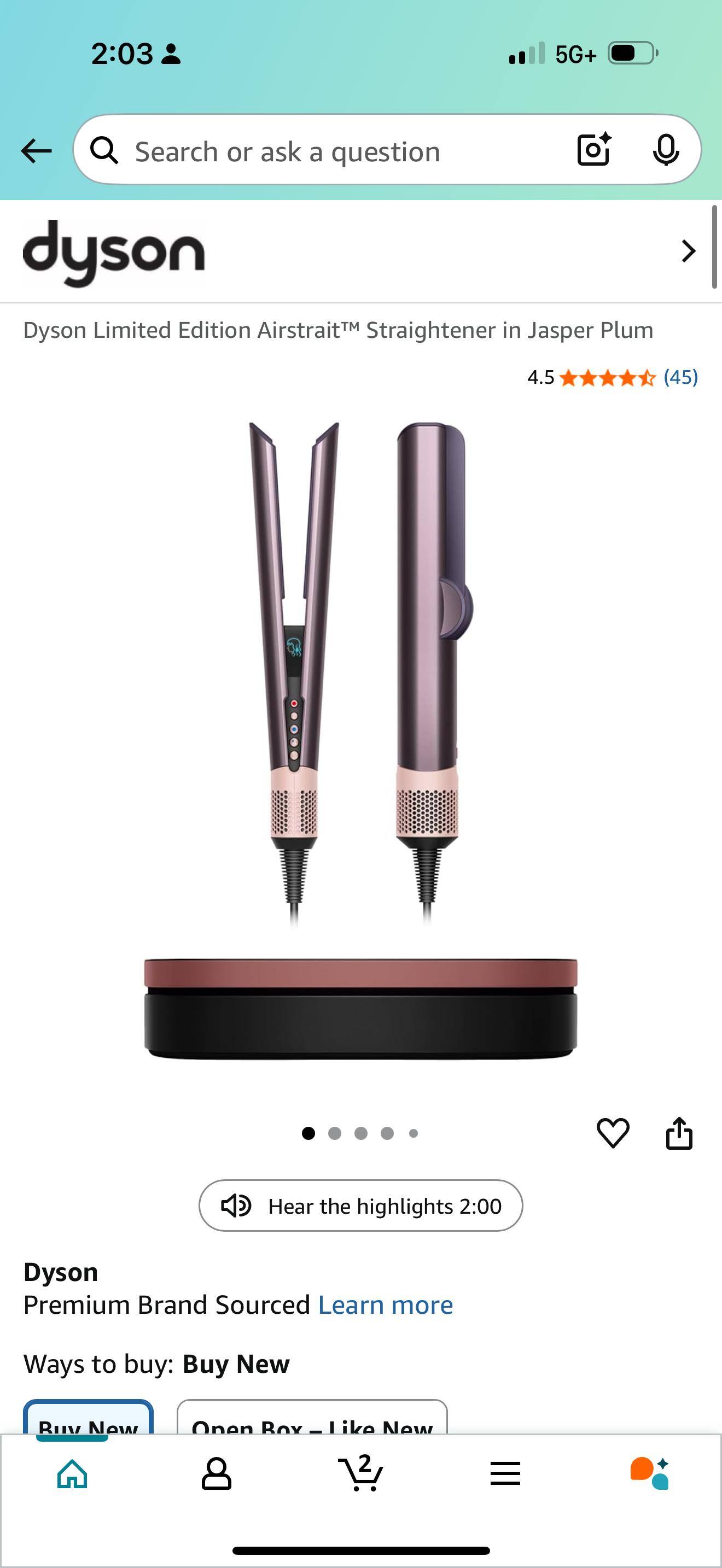Open the cart with 2 items

pyautogui.click(x=360, y=1473)
